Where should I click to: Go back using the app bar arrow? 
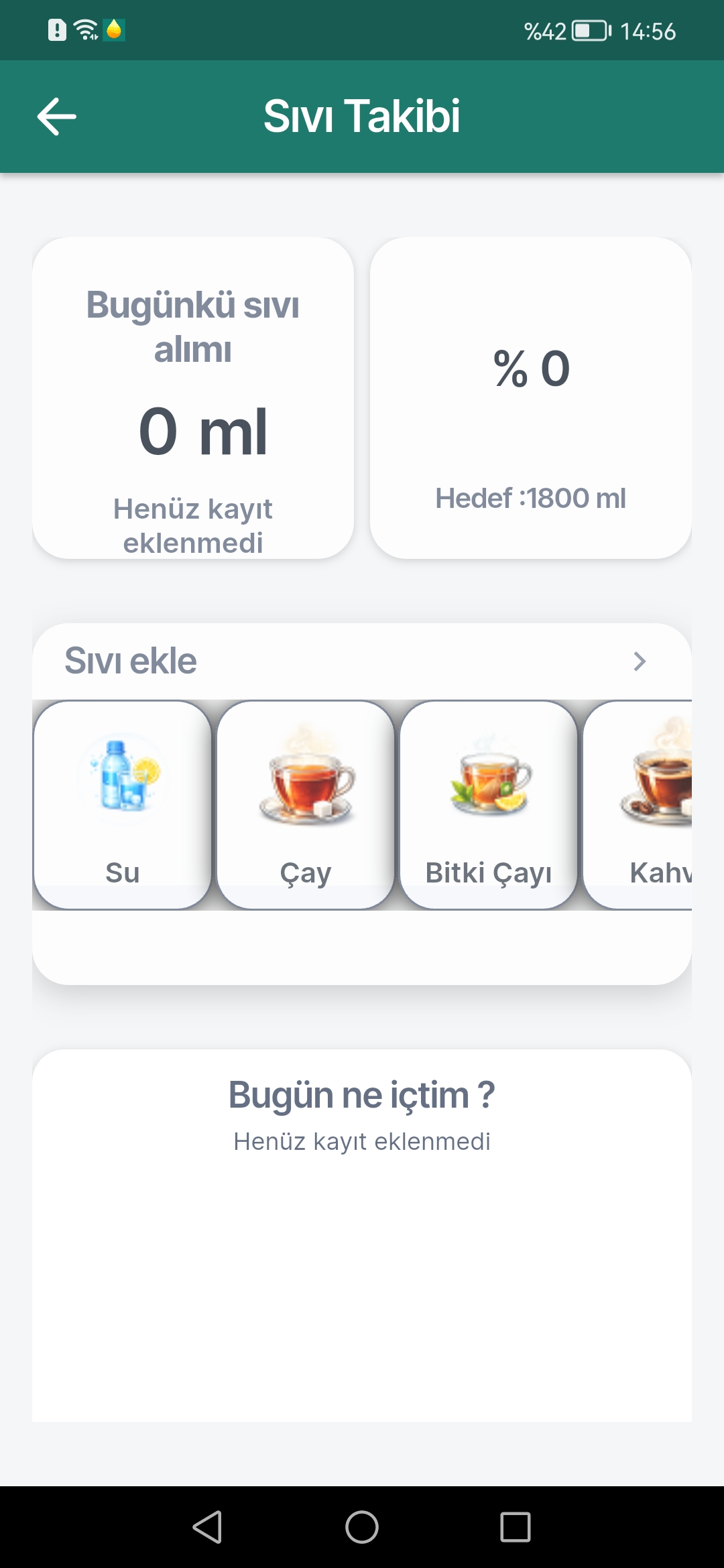(x=57, y=117)
